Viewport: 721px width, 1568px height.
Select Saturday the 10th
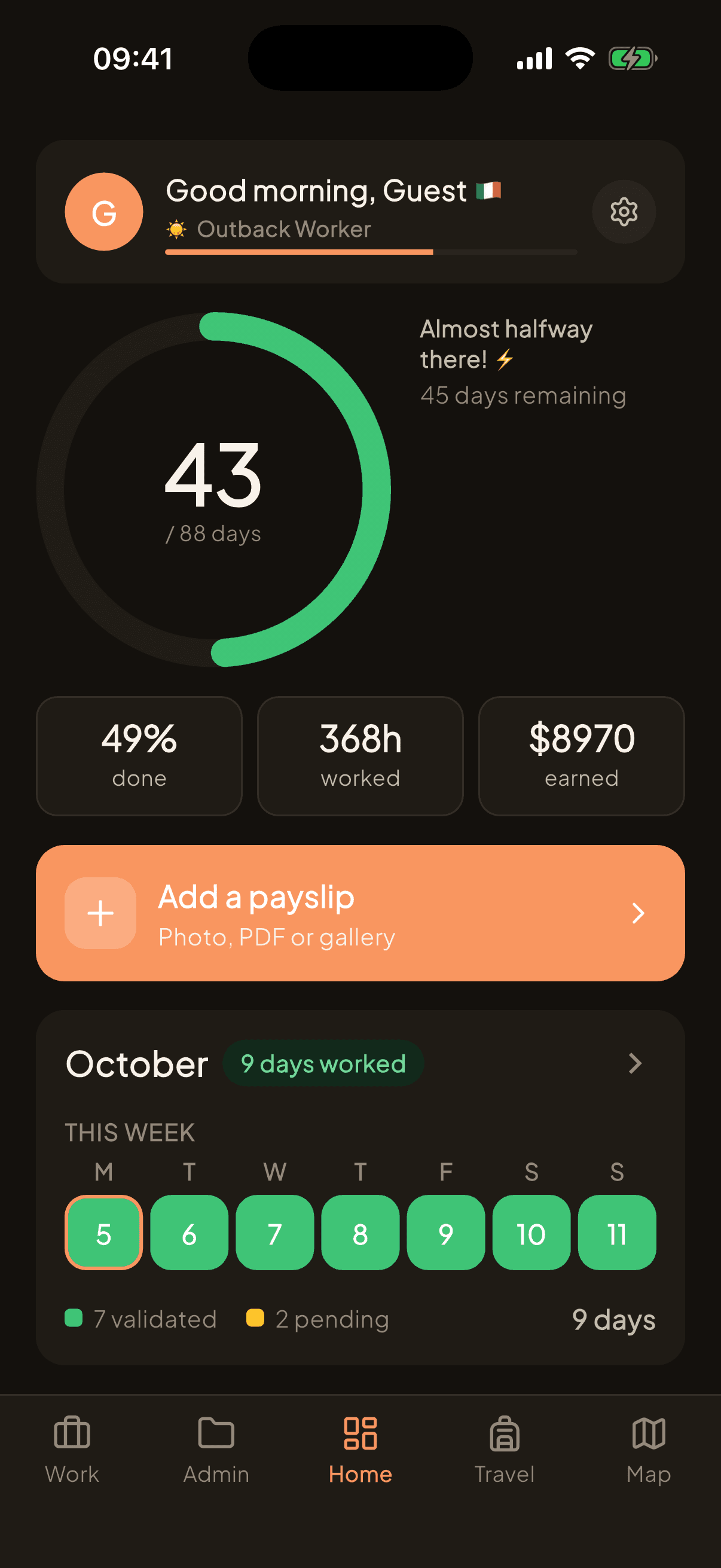coord(531,1232)
